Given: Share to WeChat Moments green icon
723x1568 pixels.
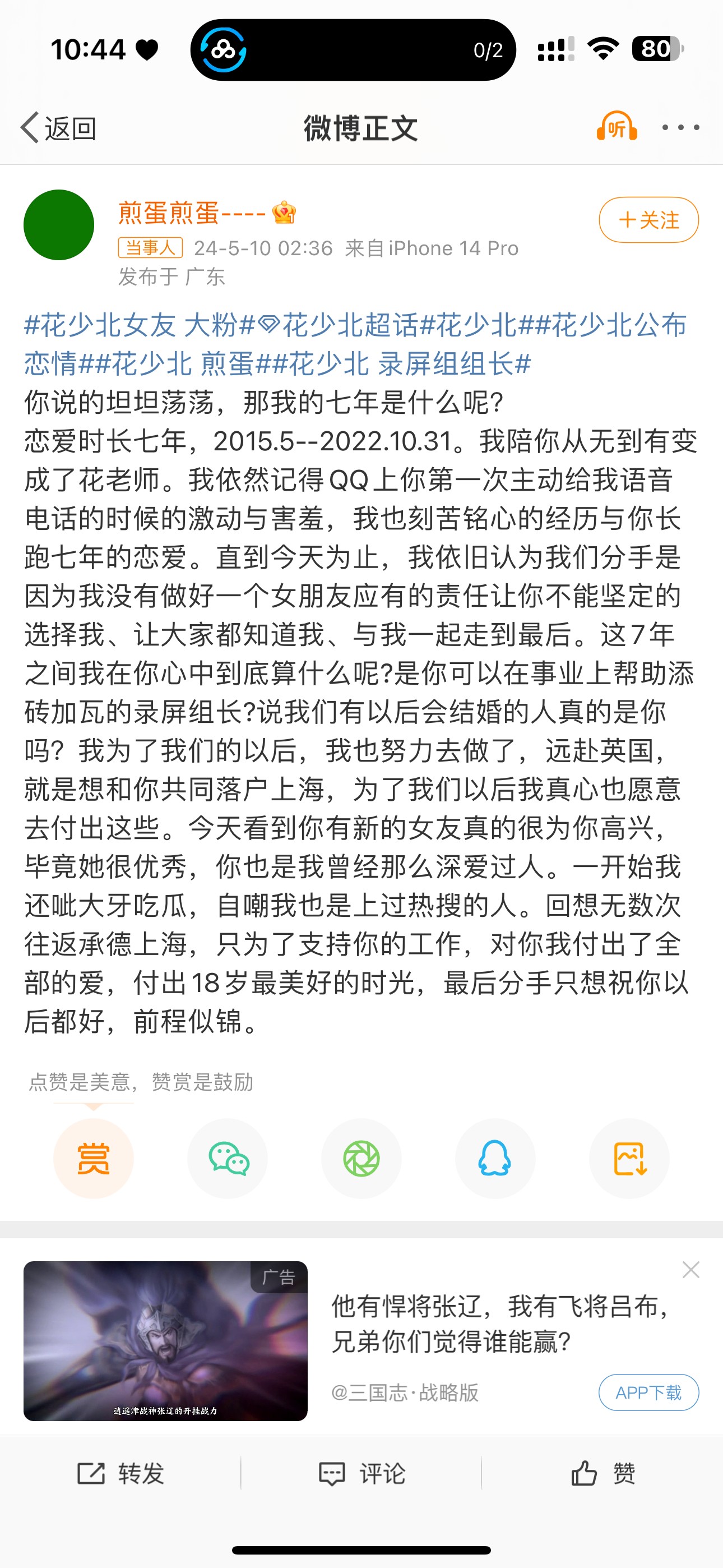Looking at the screenshot, I should (x=361, y=1159).
